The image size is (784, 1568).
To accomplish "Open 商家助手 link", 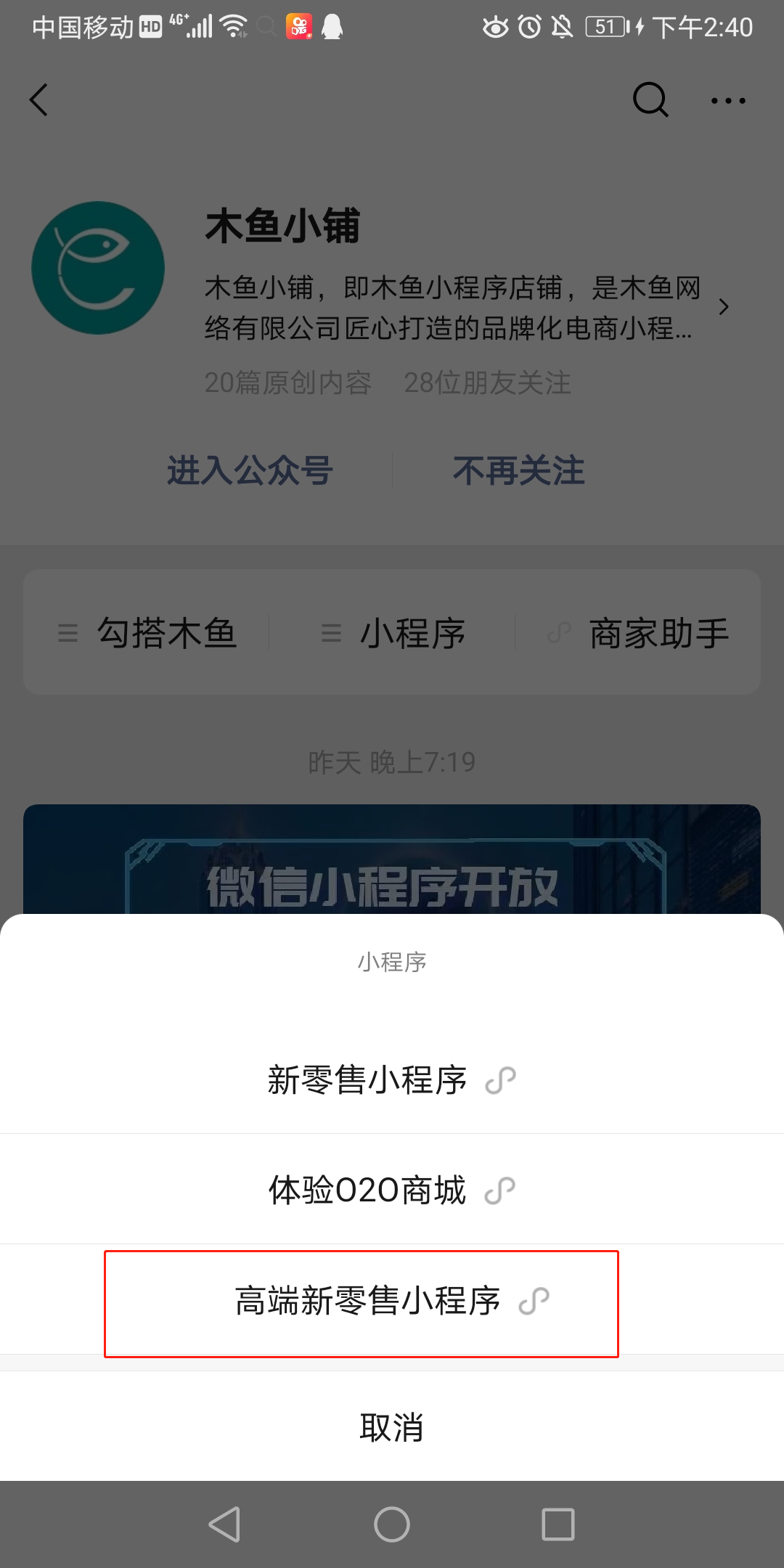I will [x=639, y=633].
